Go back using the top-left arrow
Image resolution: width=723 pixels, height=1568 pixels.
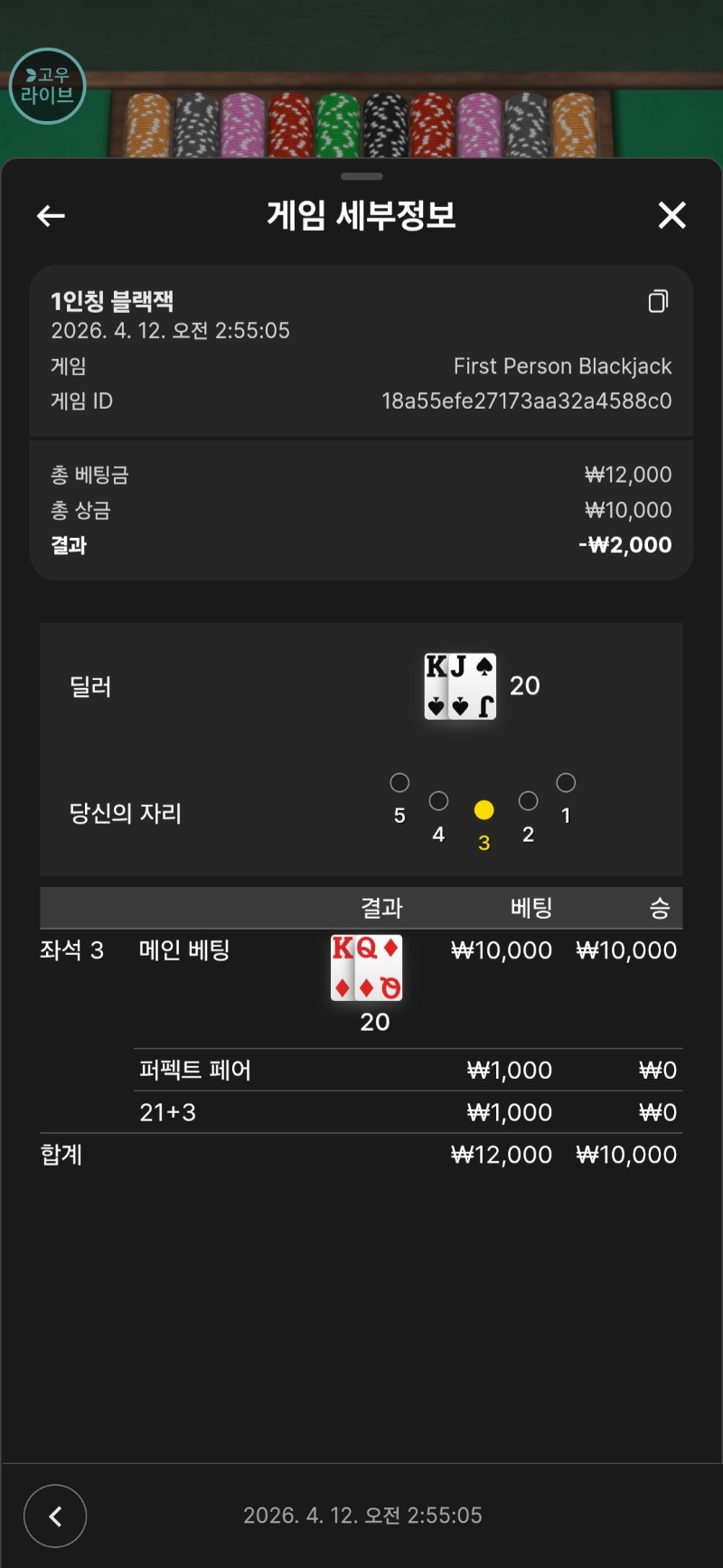(51, 215)
